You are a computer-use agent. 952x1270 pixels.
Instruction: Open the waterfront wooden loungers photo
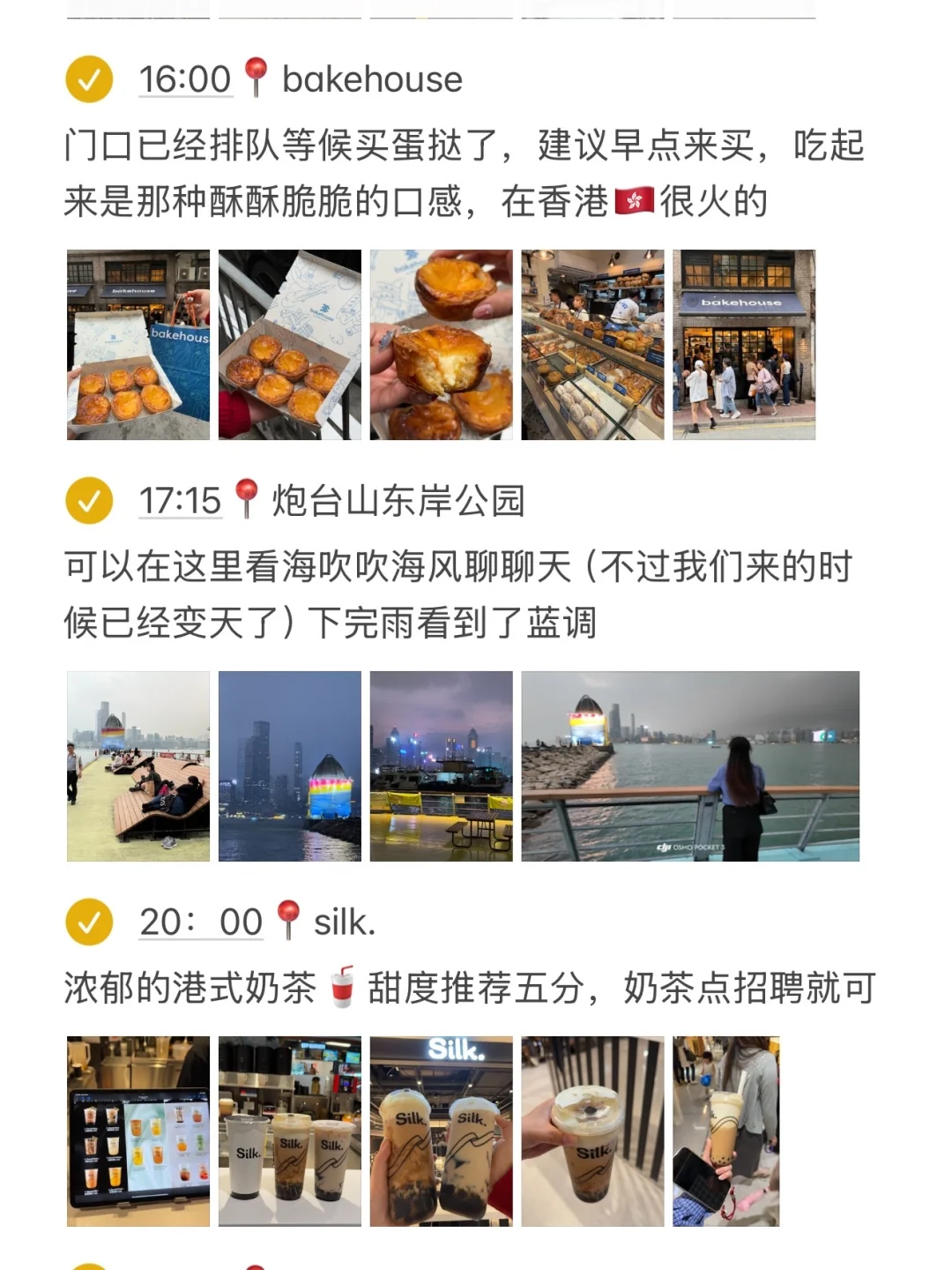(x=138, y=766)
